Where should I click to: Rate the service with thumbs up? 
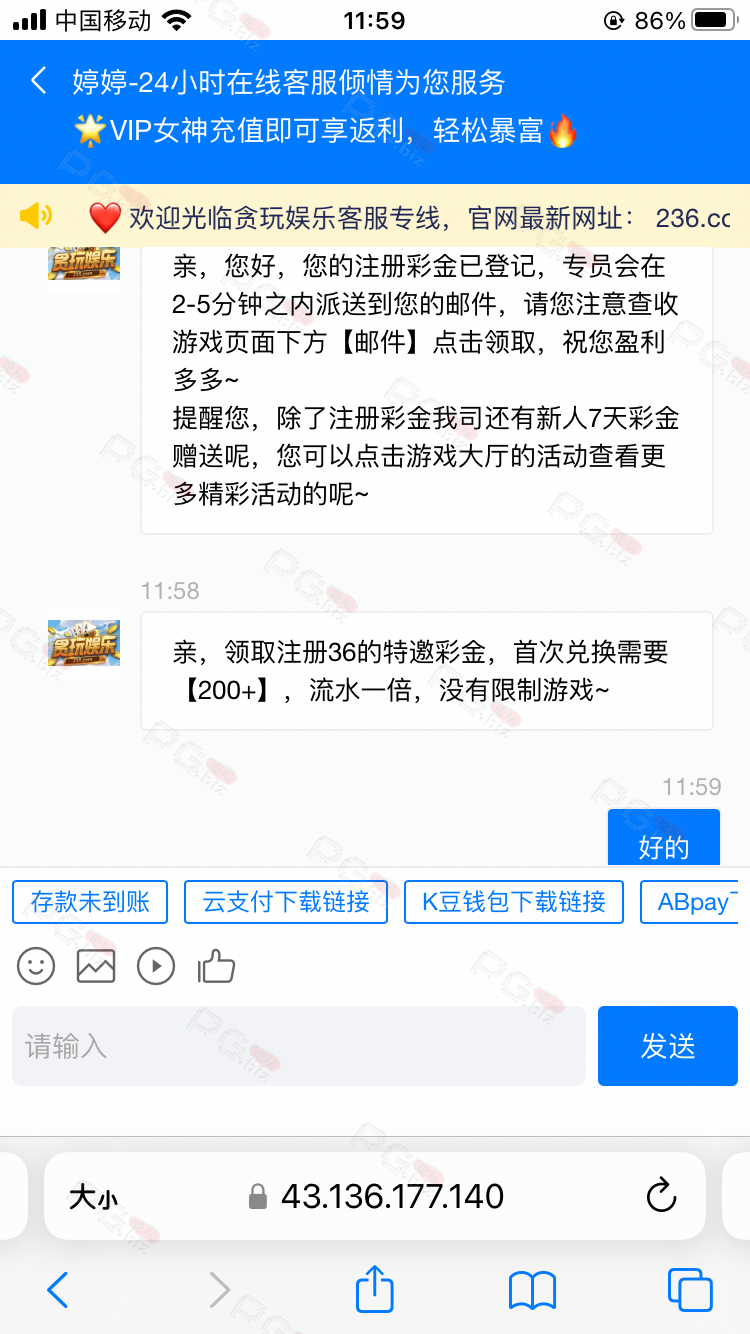pos(216,966)
